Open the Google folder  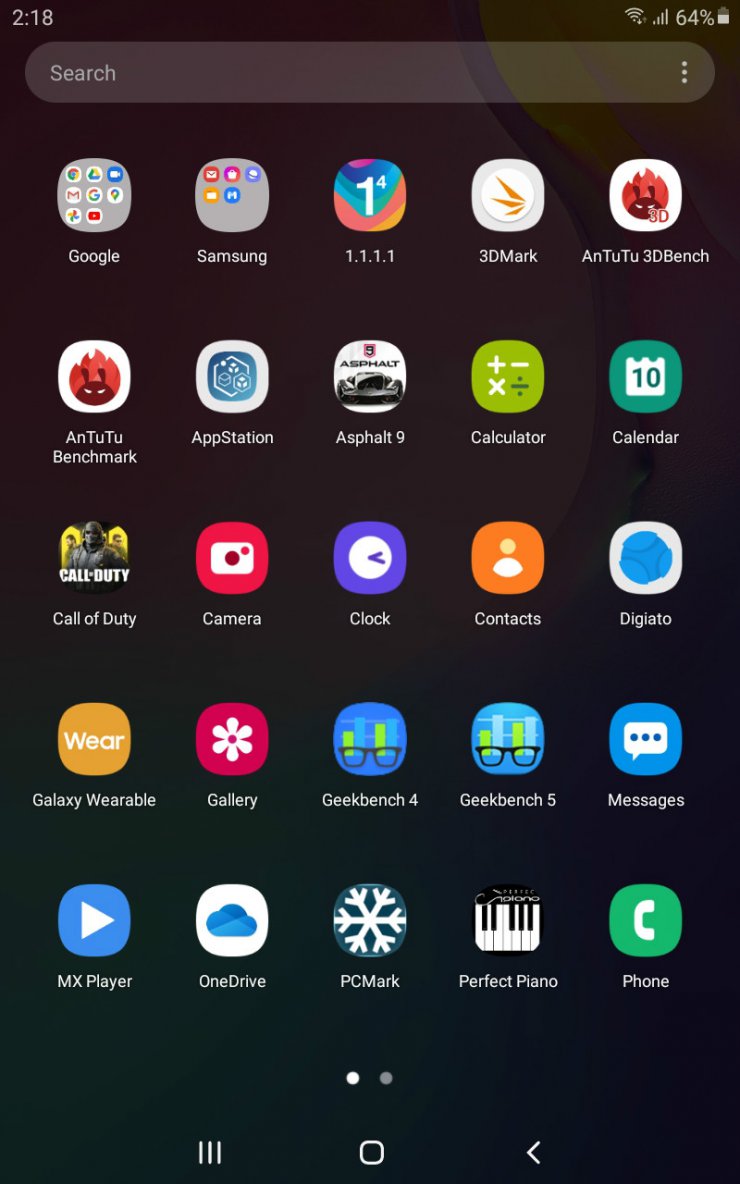pyautogui.click(x=94, y=196)
